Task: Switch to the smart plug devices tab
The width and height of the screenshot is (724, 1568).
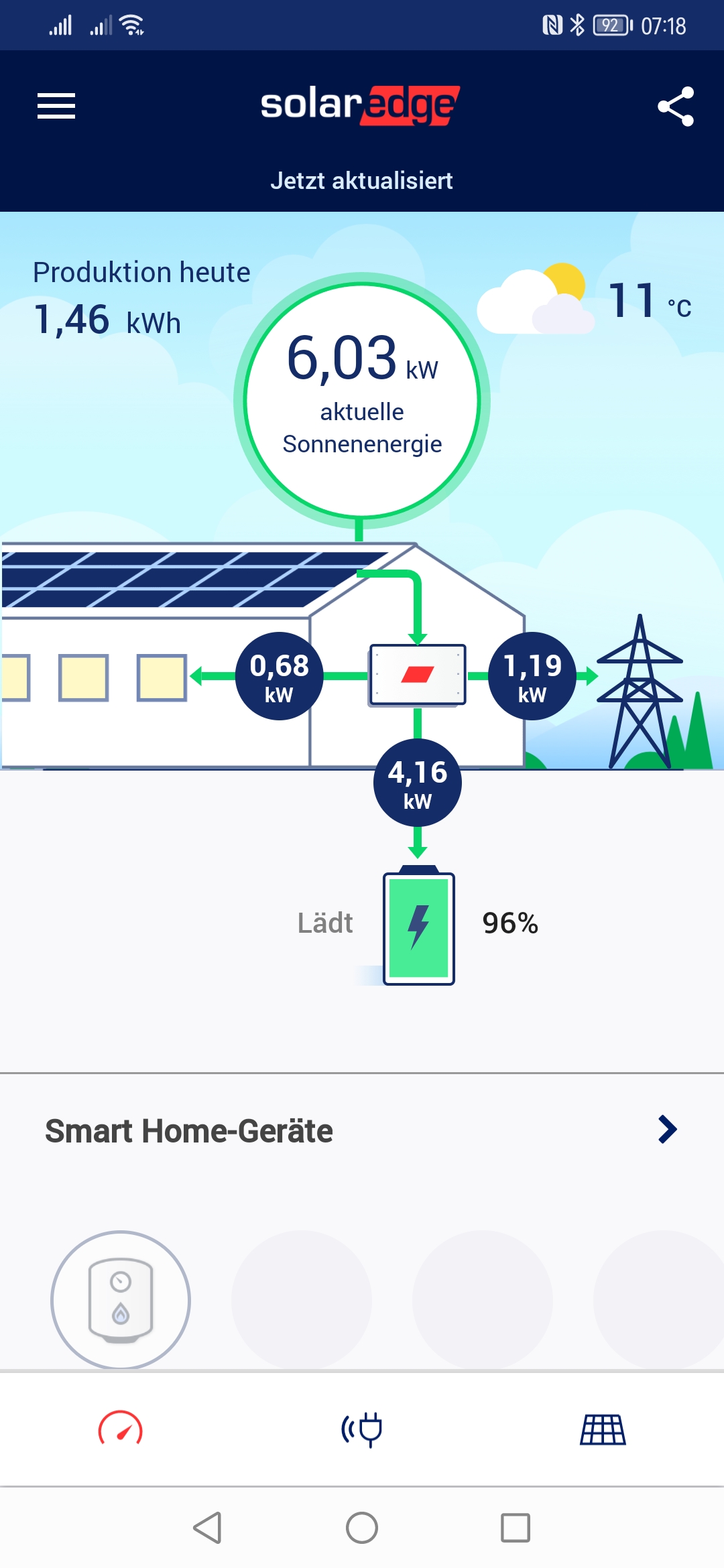Action: point(362,1429)
